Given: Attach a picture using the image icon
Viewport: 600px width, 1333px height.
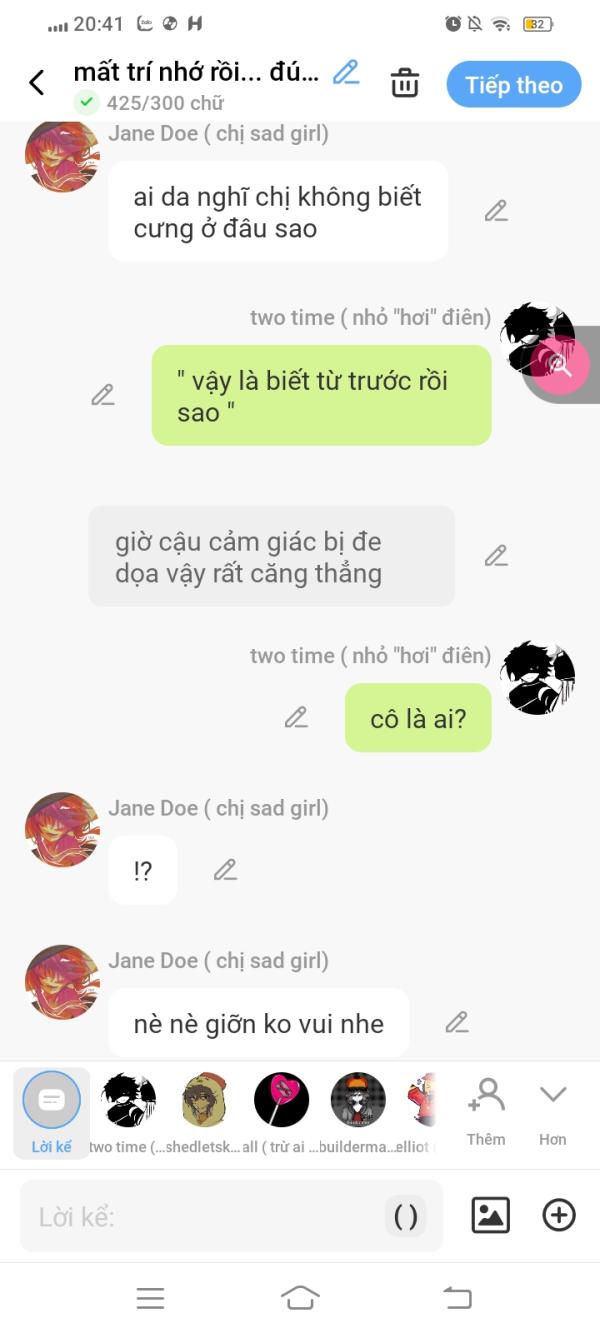Looking at the screenshot, I should coord(490,1215).
